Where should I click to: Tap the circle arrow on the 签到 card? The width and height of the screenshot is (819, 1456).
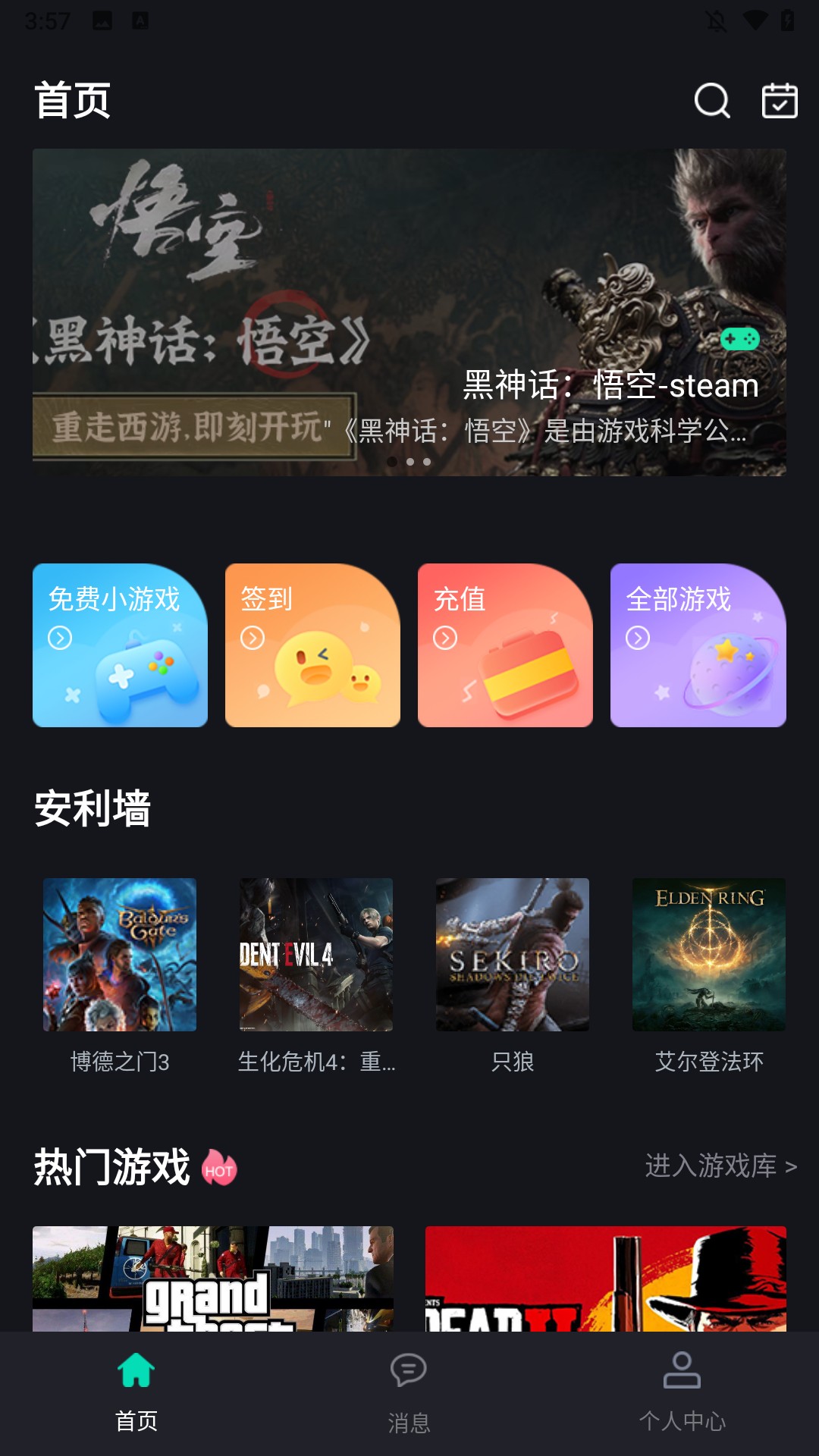click(x=251, y=637)
